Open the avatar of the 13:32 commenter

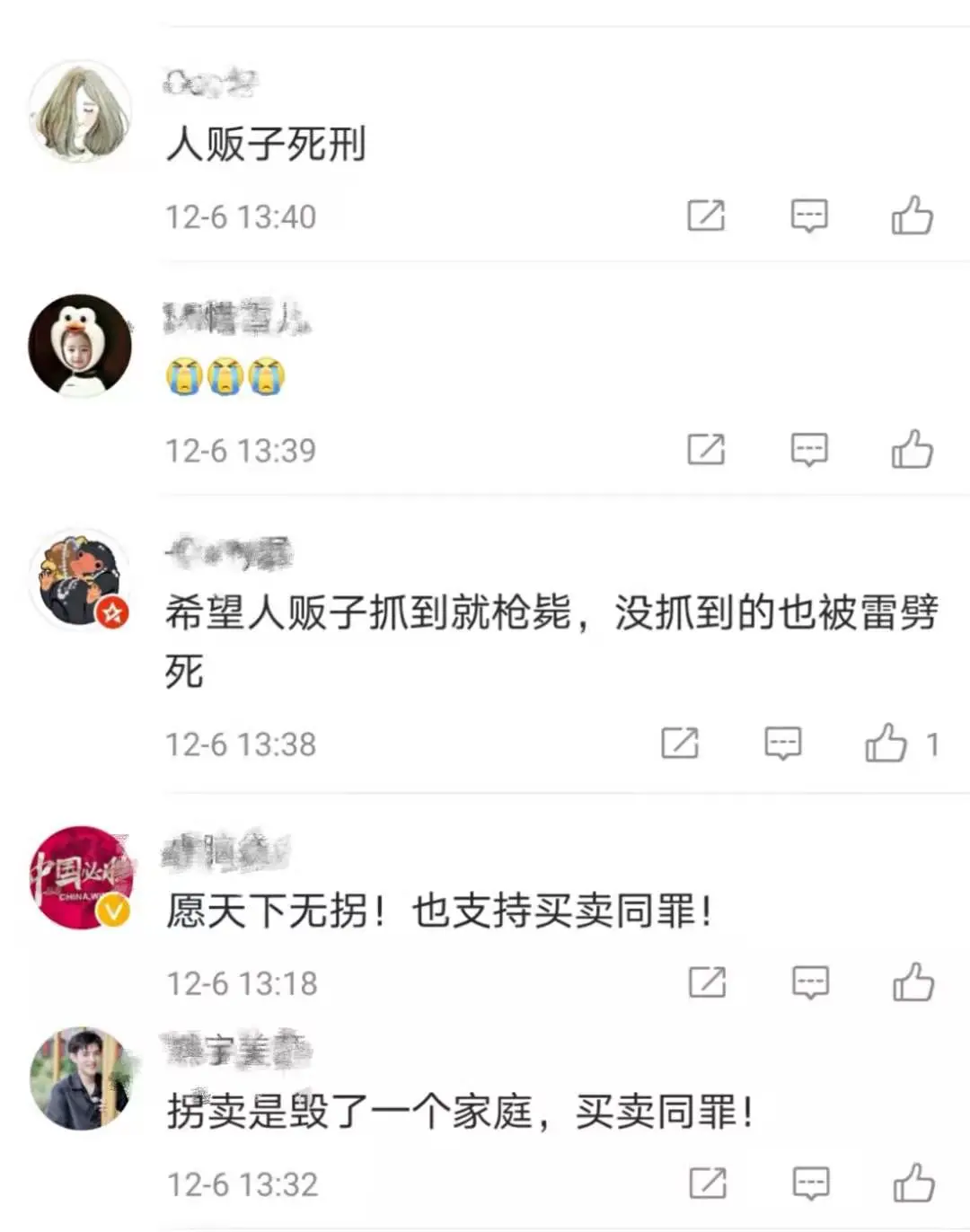(81, 1078)
